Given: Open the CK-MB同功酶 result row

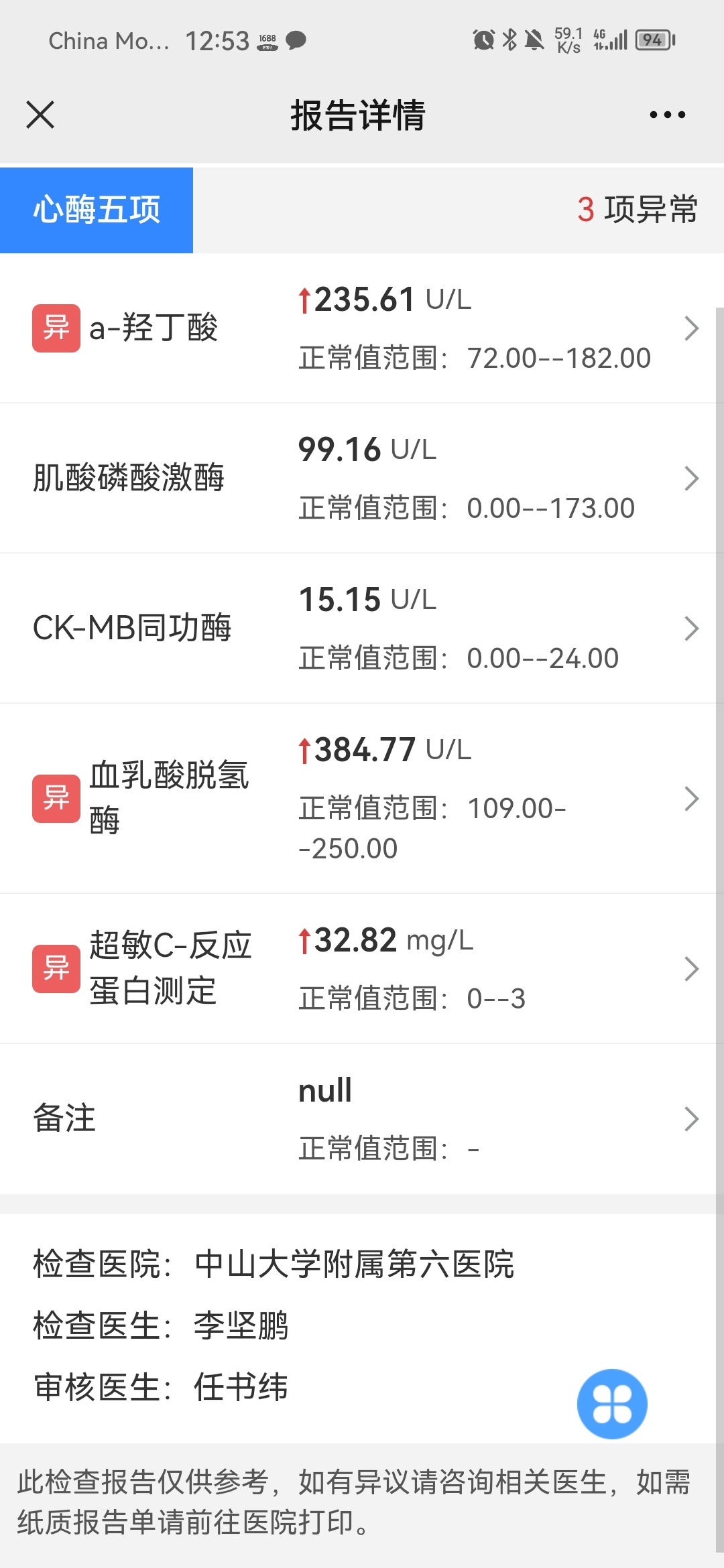Looking at the screenshot, I should click(362, 629).
